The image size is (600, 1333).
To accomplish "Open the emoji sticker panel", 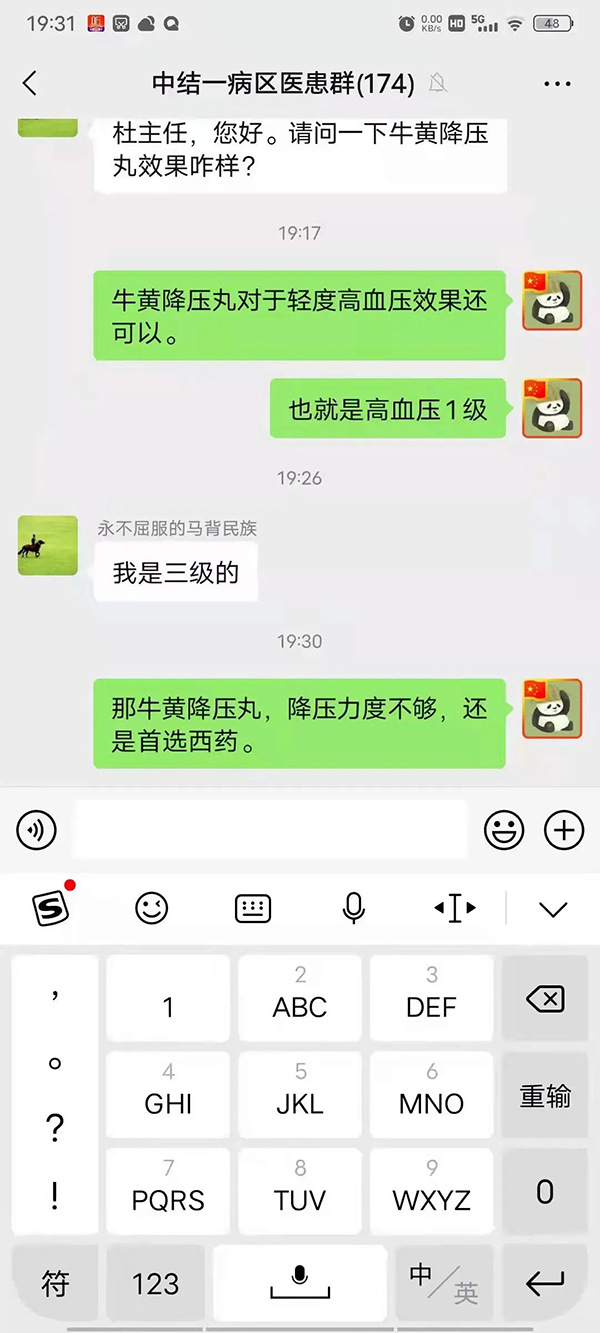I will pyautogui.click(x=504, y=829).
